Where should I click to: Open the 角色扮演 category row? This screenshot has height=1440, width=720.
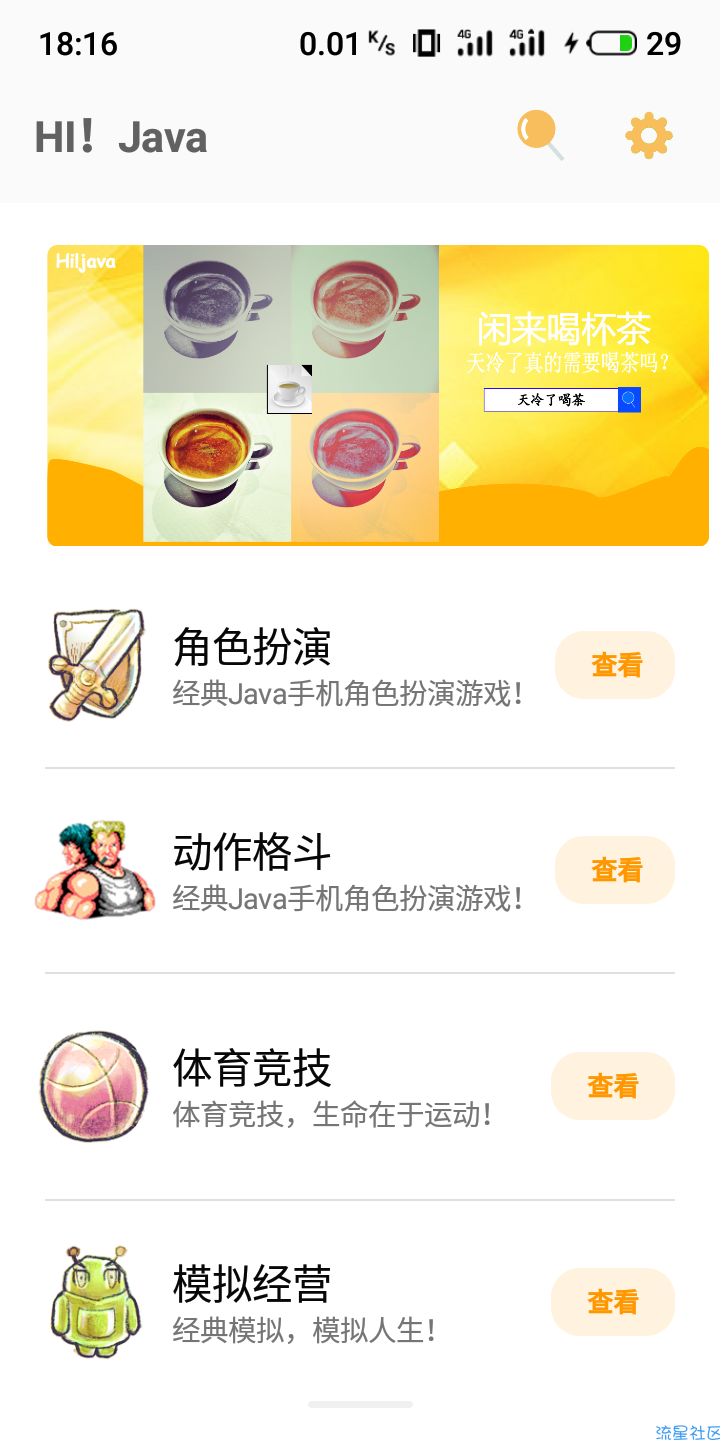pos(300,665)
